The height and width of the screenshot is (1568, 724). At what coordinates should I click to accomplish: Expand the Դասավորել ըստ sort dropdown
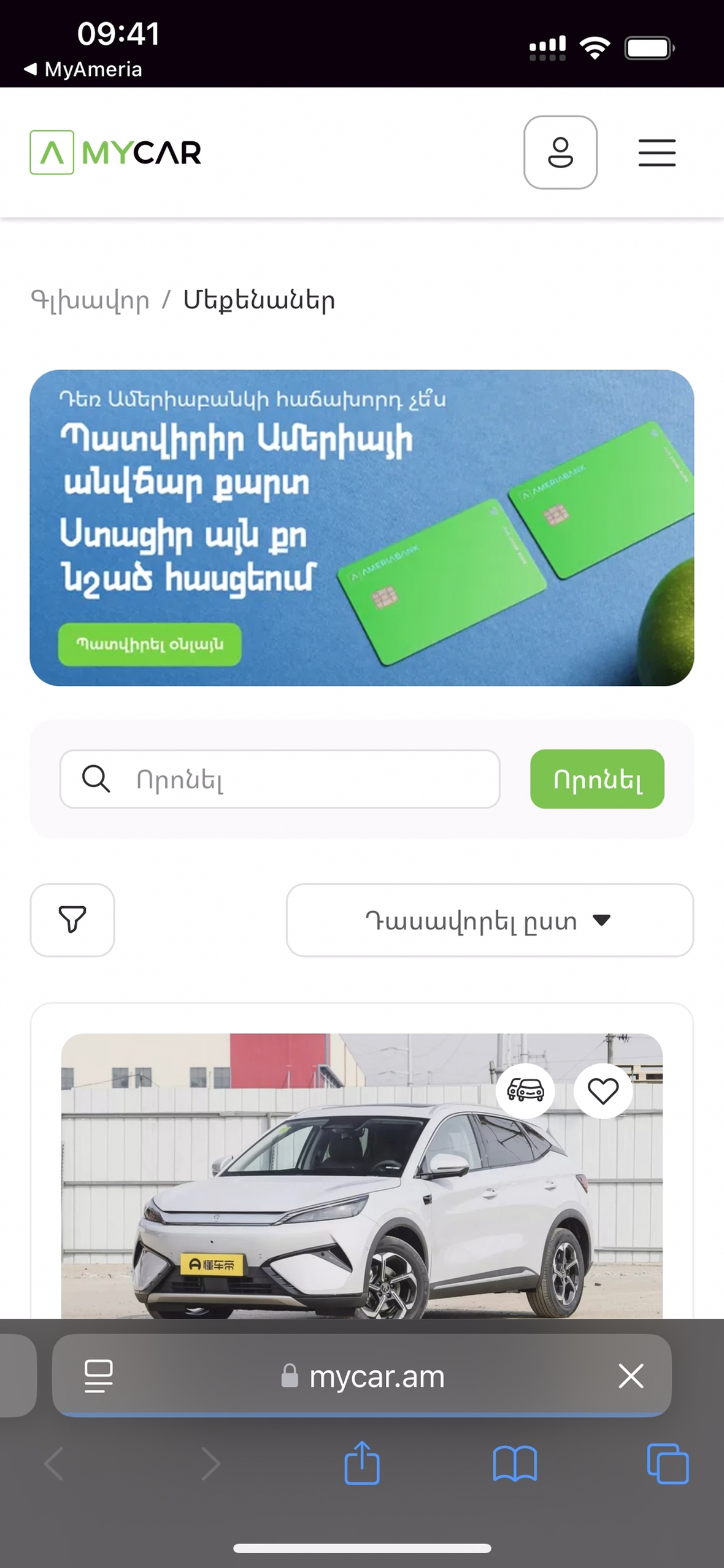click(490, 920)
